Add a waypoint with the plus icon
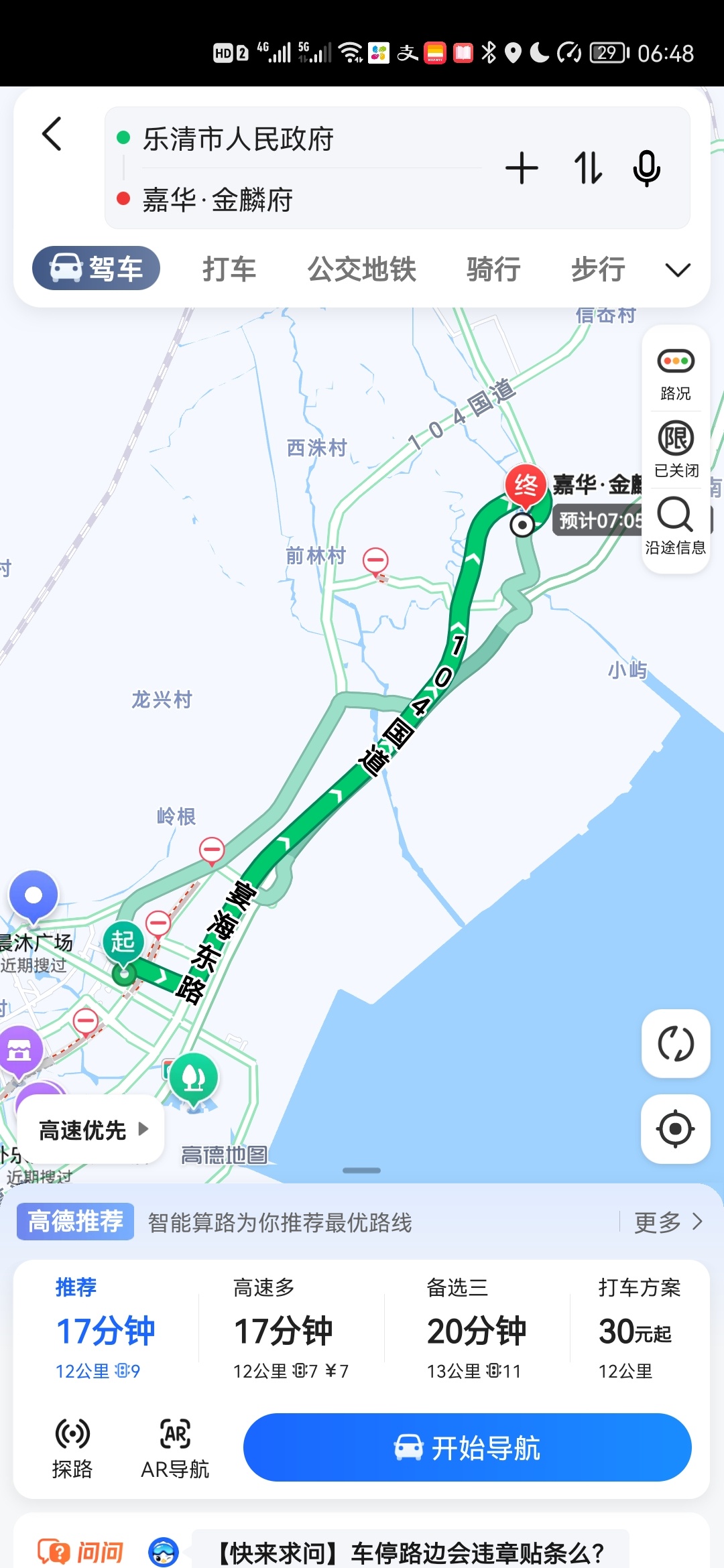Image resolution: width=724 pixels, height=1568 pixels. coord(522,168)
